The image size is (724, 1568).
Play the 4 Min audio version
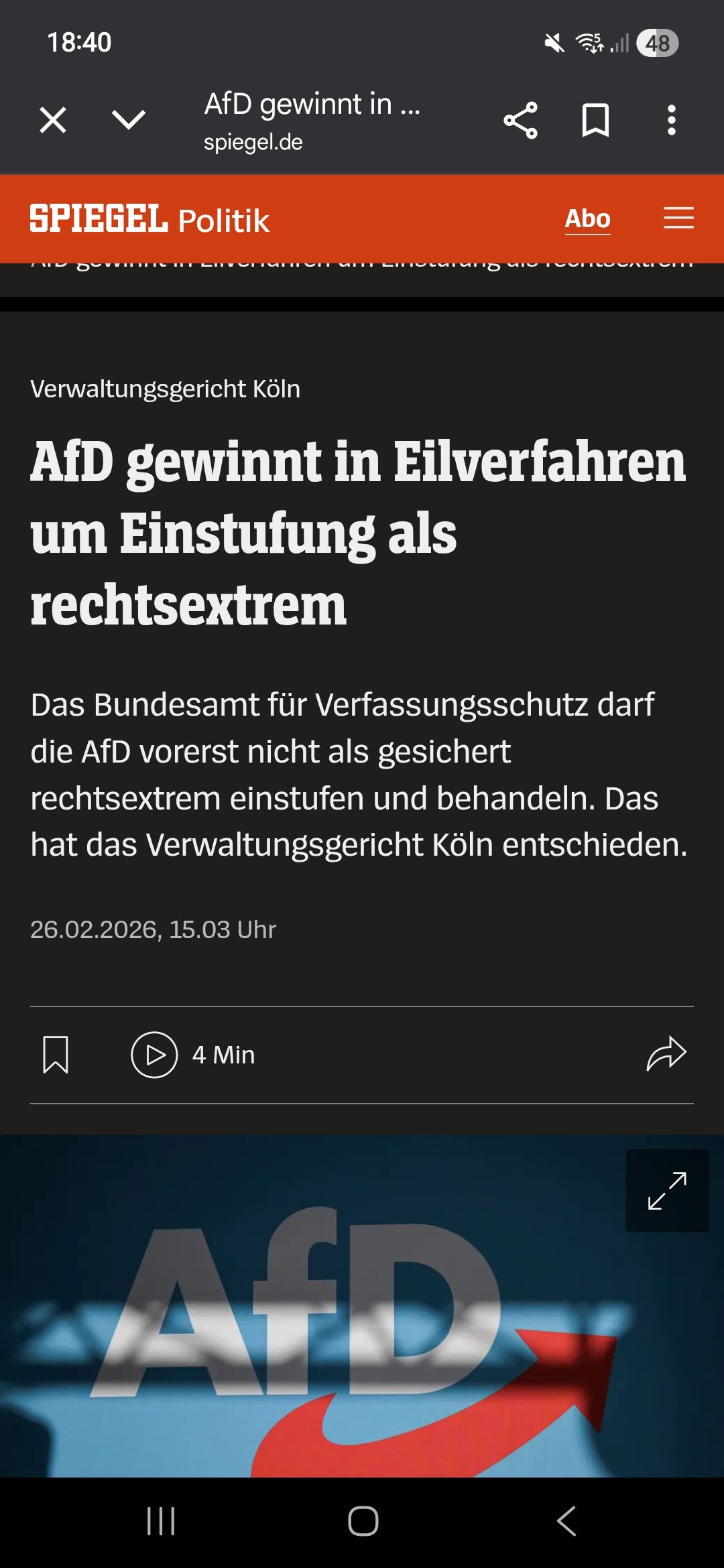click(155, 1055)
